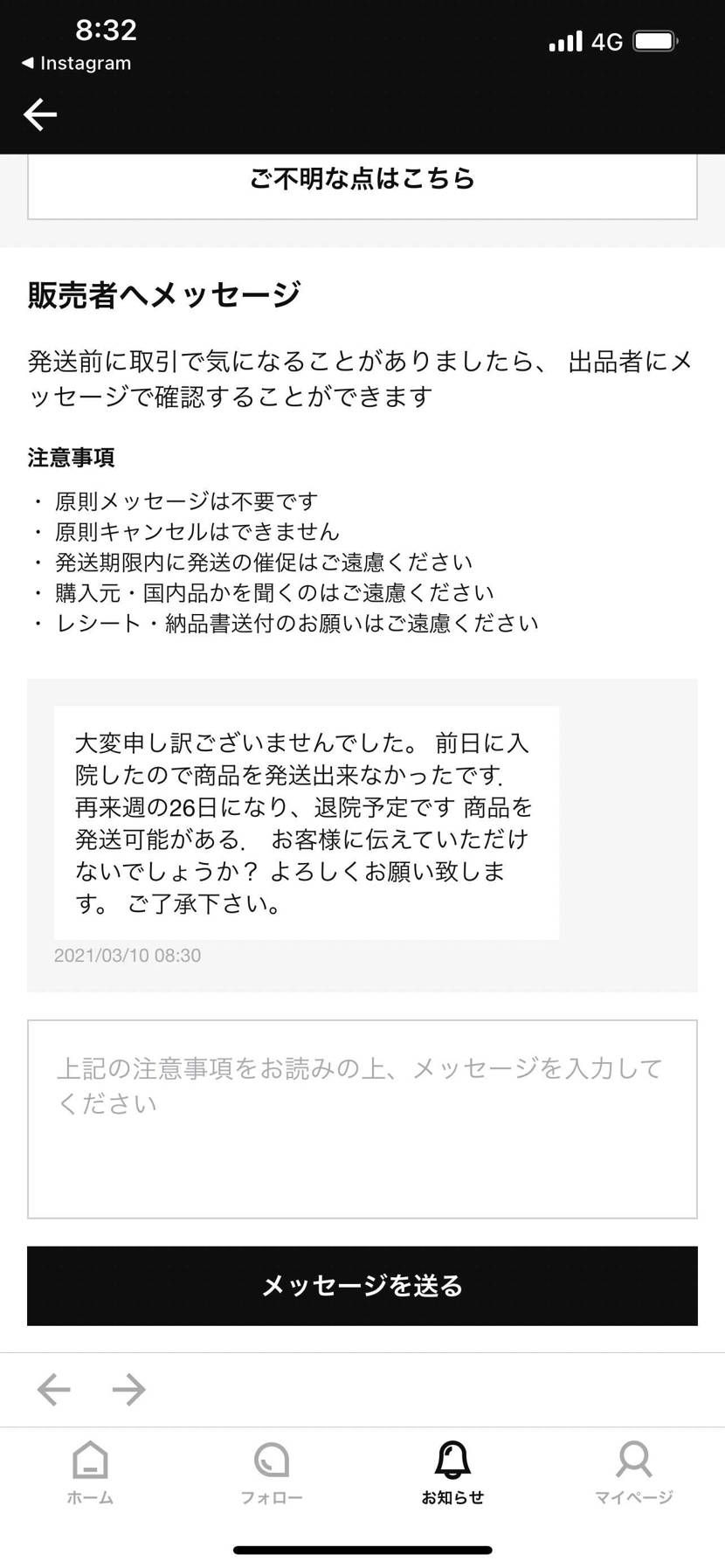Image resolution: width=725 pixels, height=1568 pixels.
Task: Return to Instagram via the status bar link
Action: [x=75, y=62]
